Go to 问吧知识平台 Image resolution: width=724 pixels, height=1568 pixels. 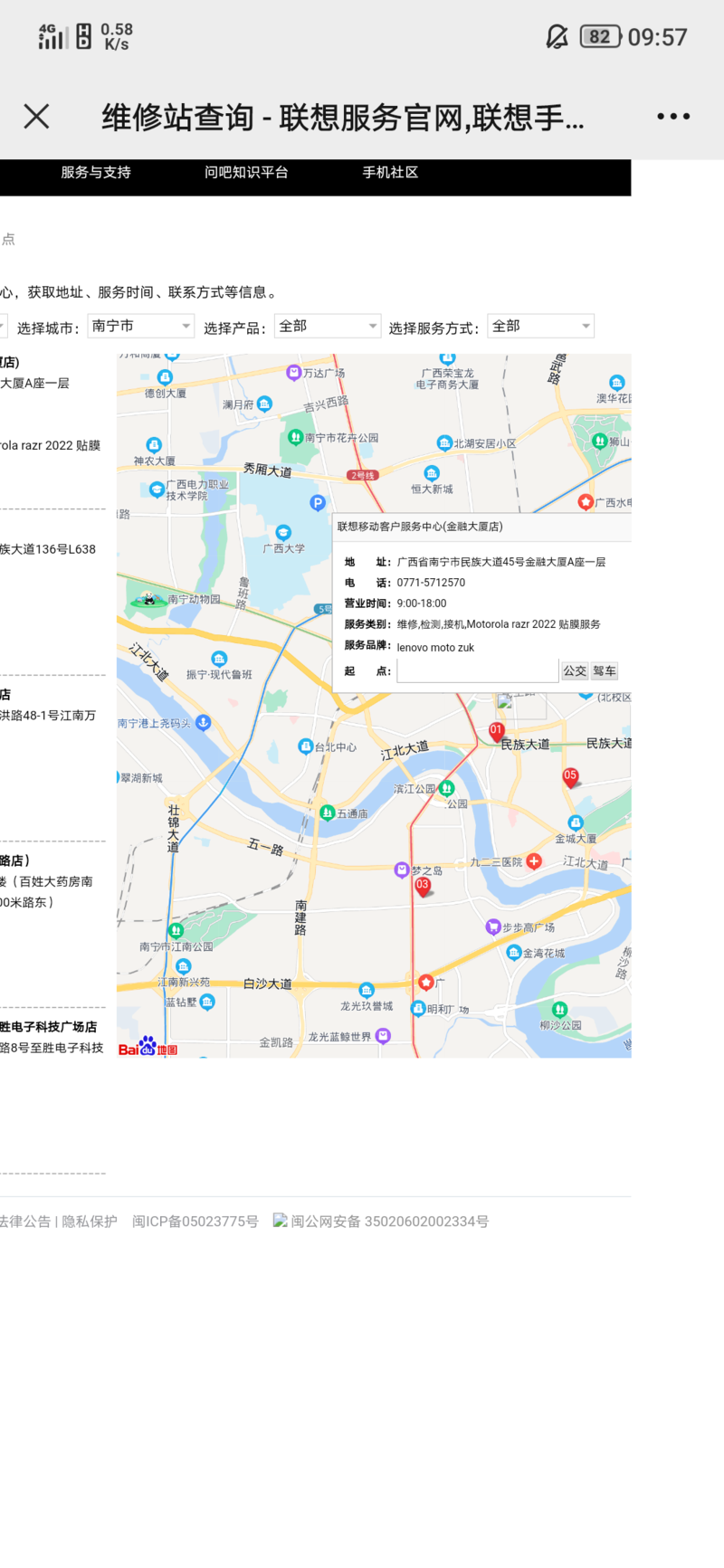246,172
